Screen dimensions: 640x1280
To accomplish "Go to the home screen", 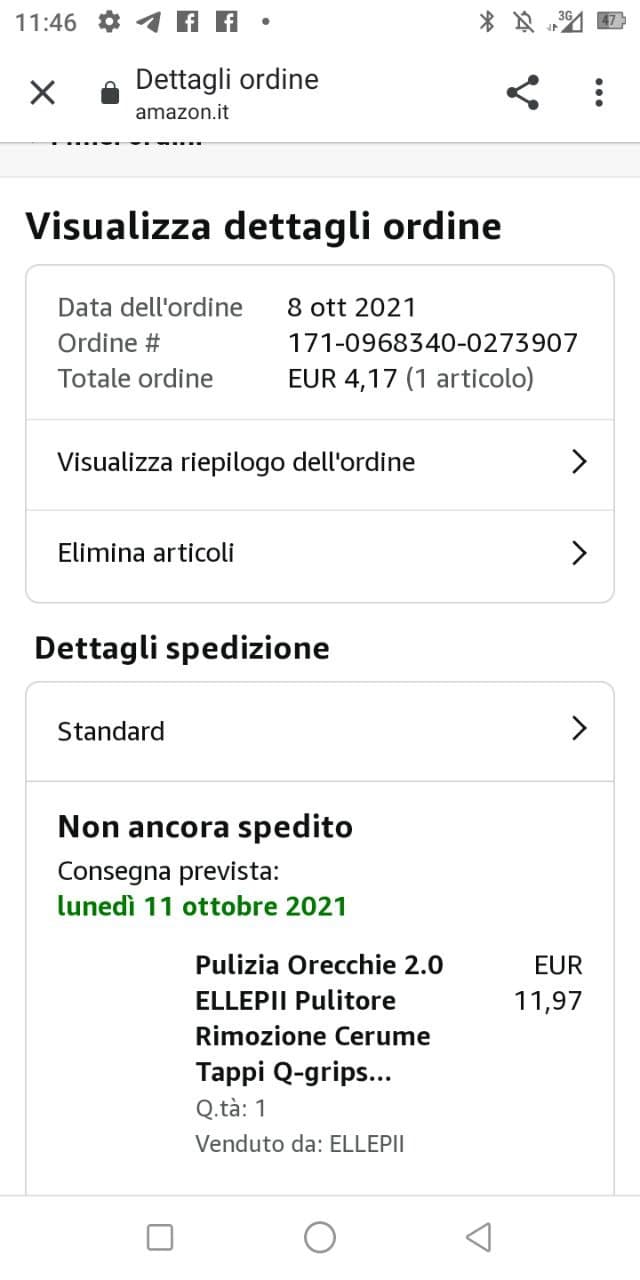I will click(320, 1237).
